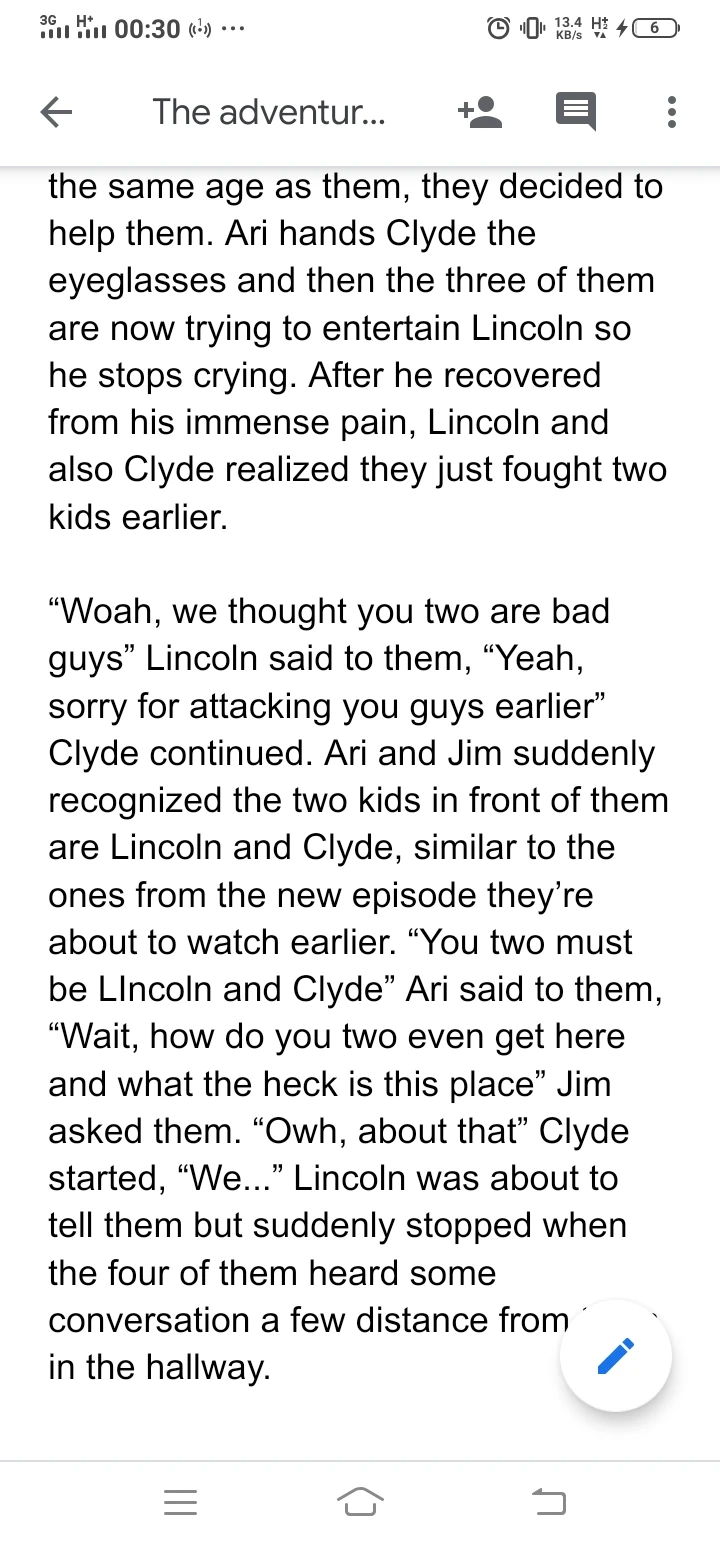Share document with people
The width and height of the screenshot is (720, 1544).
point(480,112)
